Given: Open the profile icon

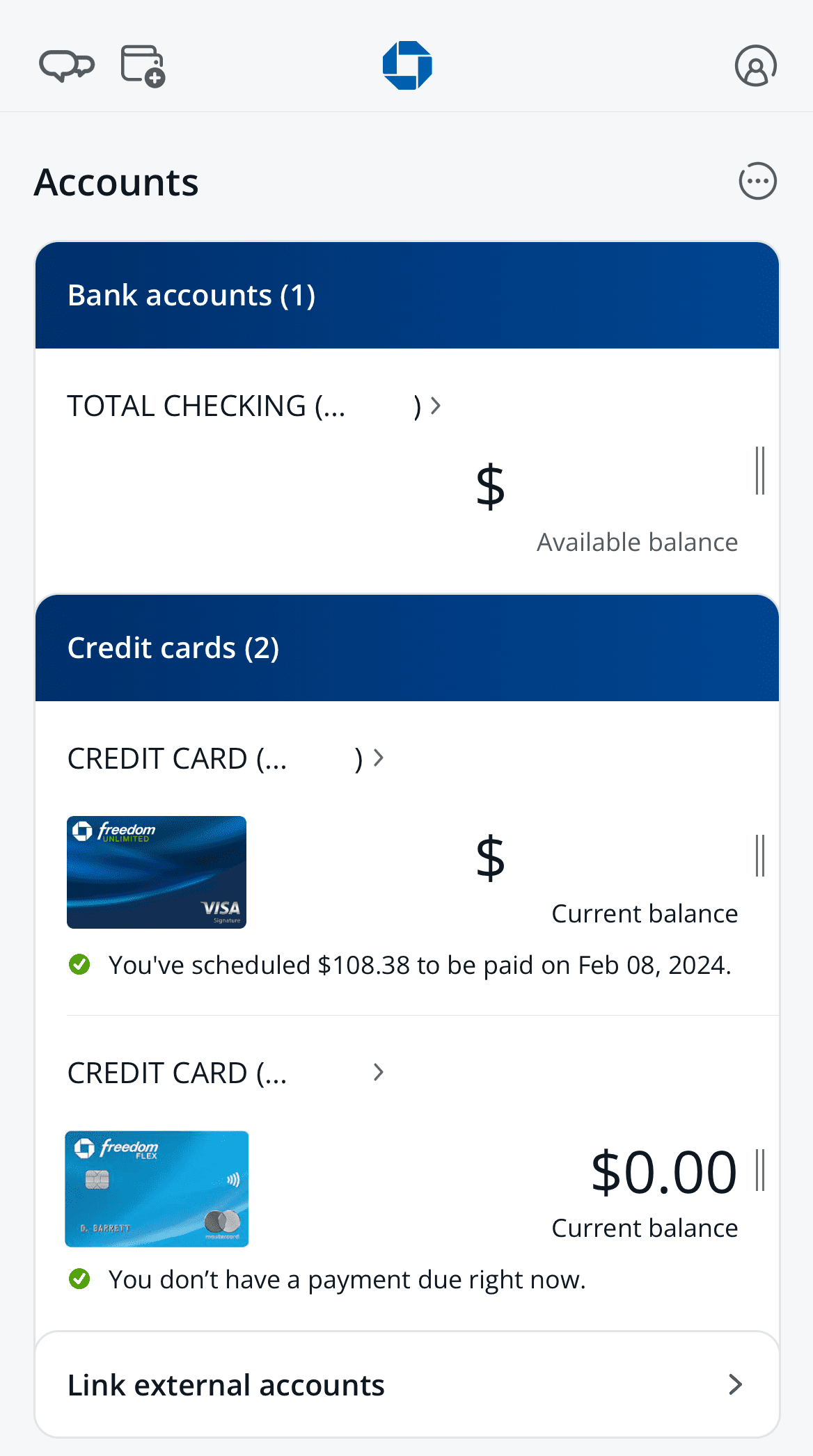Looking at the screenshot, I should 756,65.
